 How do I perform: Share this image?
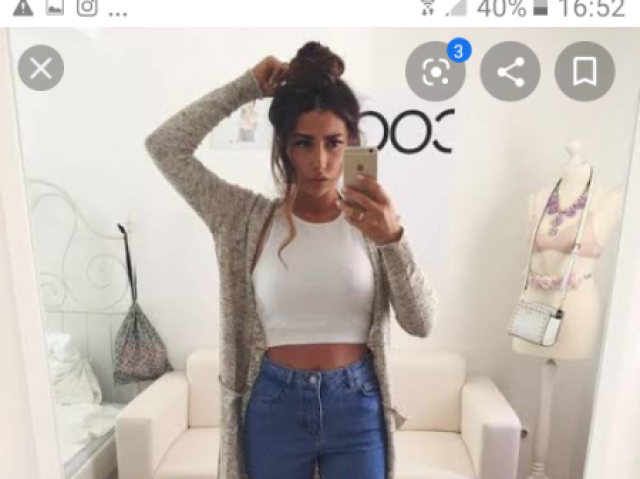click(510, 72)
